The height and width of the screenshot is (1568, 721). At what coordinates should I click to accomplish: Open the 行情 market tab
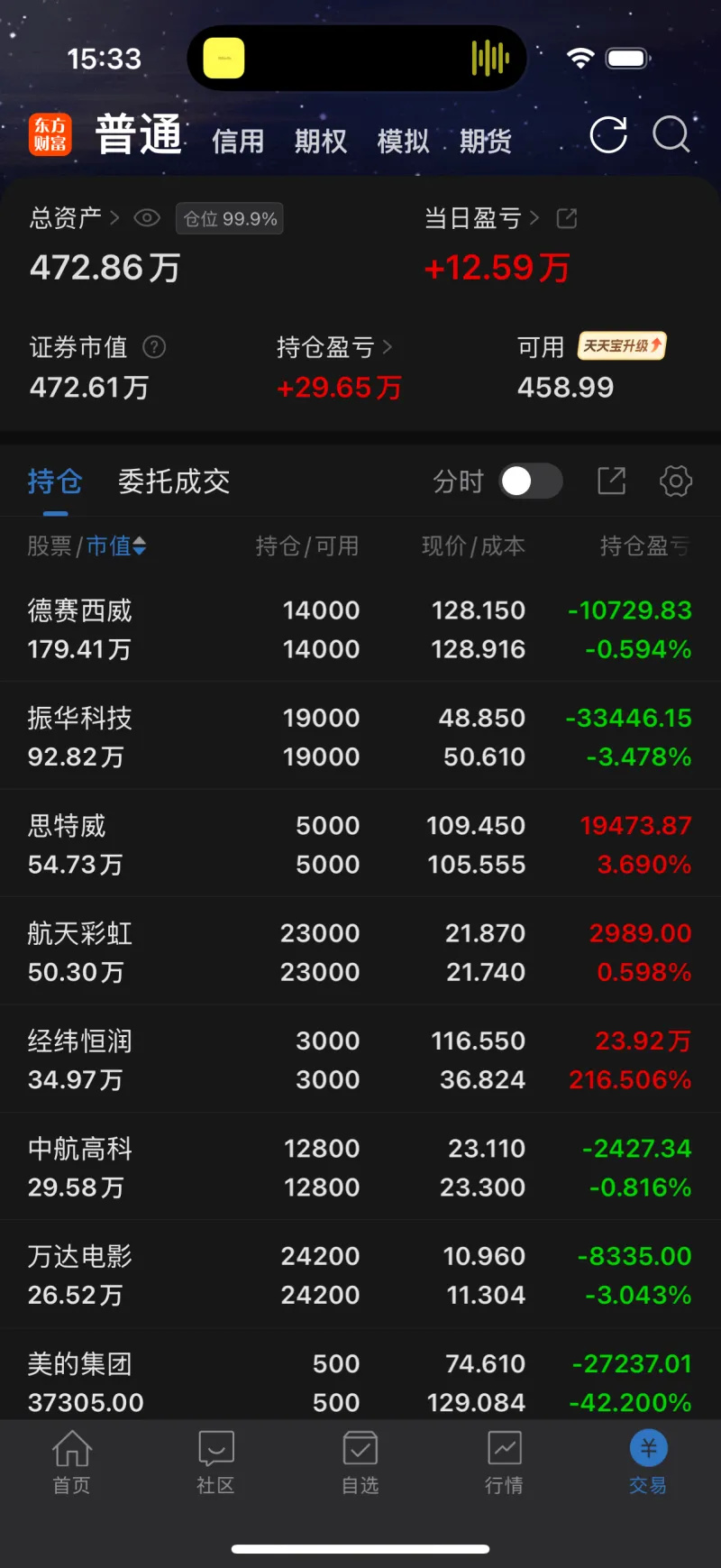pyautogui.click(x=505, y=1463)
